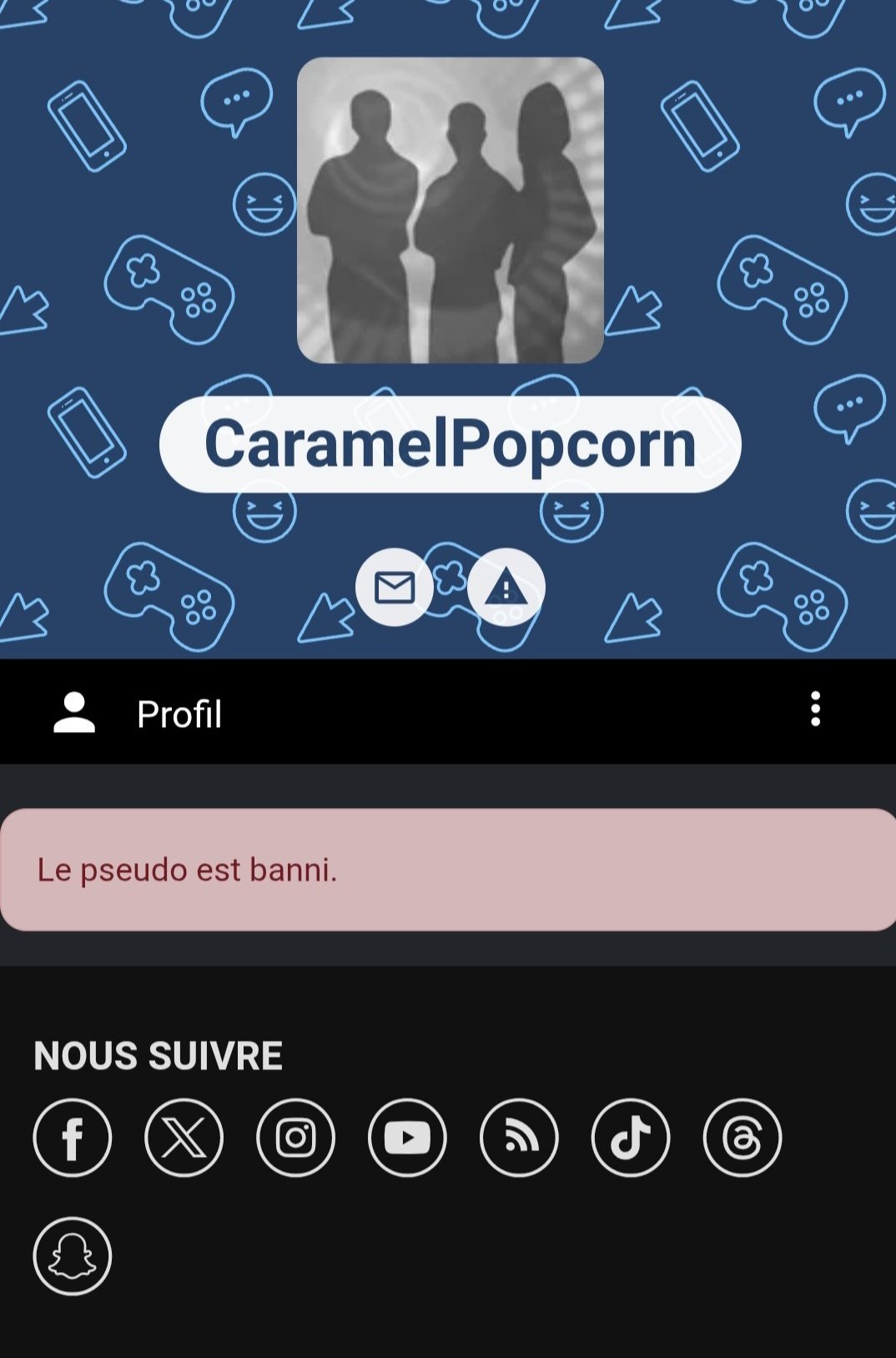
Task: Open the RSS feed link
Action: click(519, 1138)
